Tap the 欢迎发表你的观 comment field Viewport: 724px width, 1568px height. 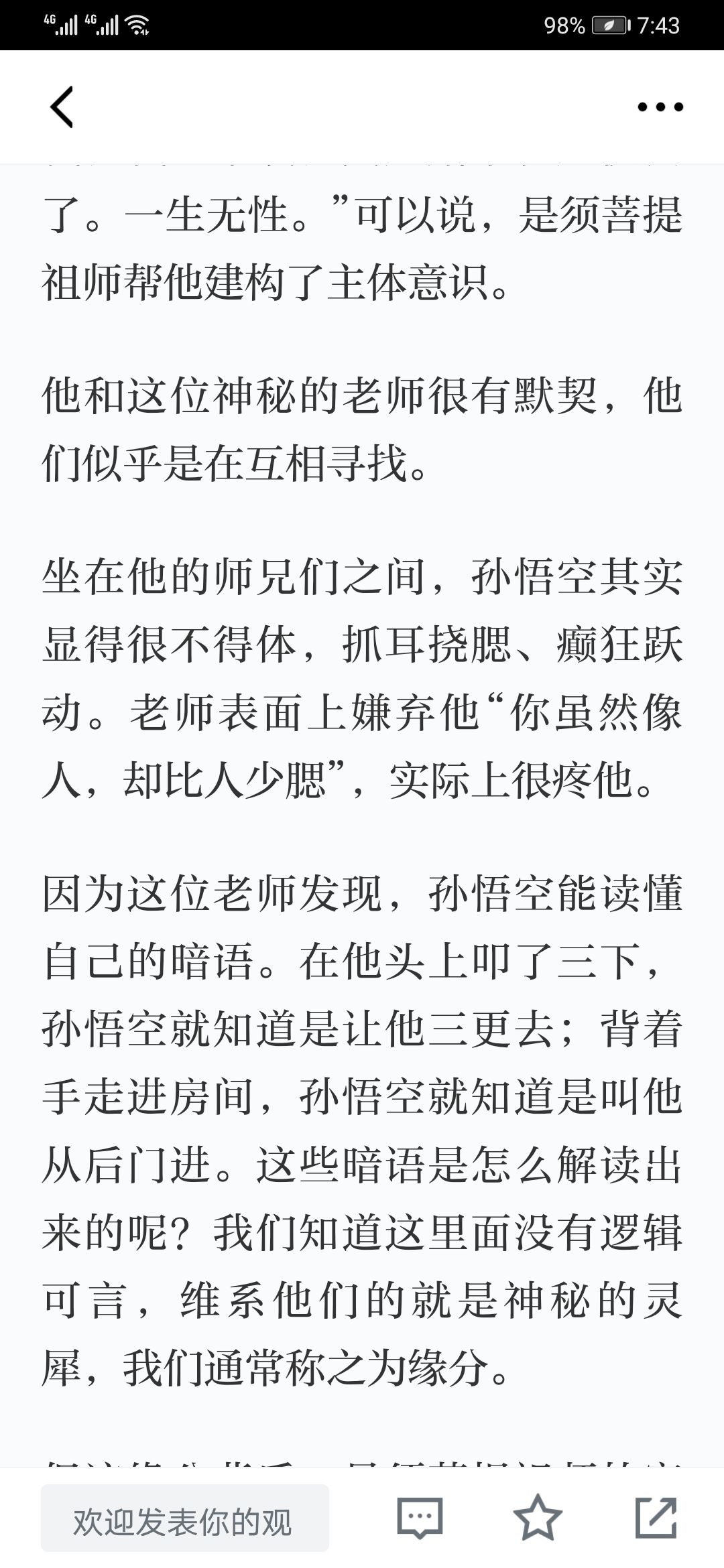(x=185, y=1518)
